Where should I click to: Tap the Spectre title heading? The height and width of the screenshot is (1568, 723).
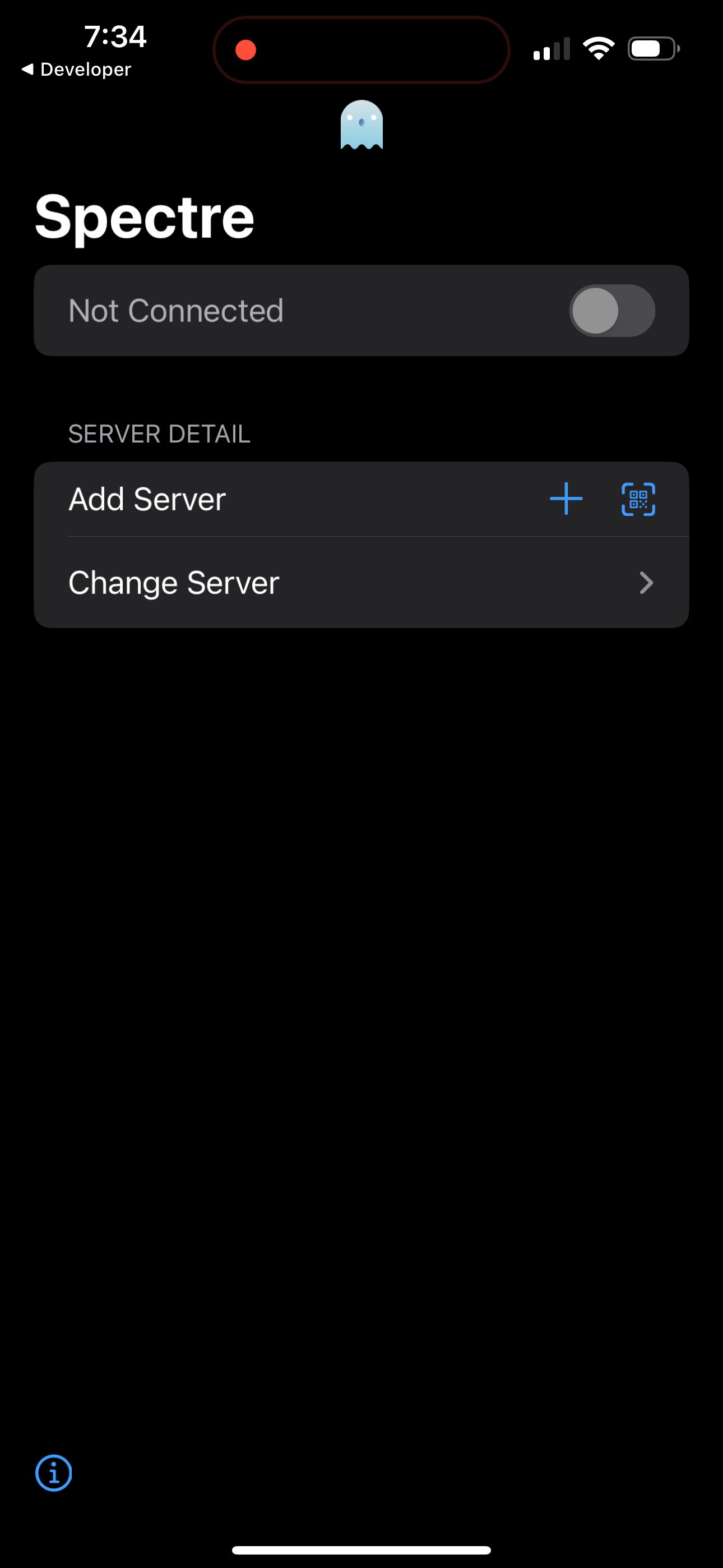point(144,216)
